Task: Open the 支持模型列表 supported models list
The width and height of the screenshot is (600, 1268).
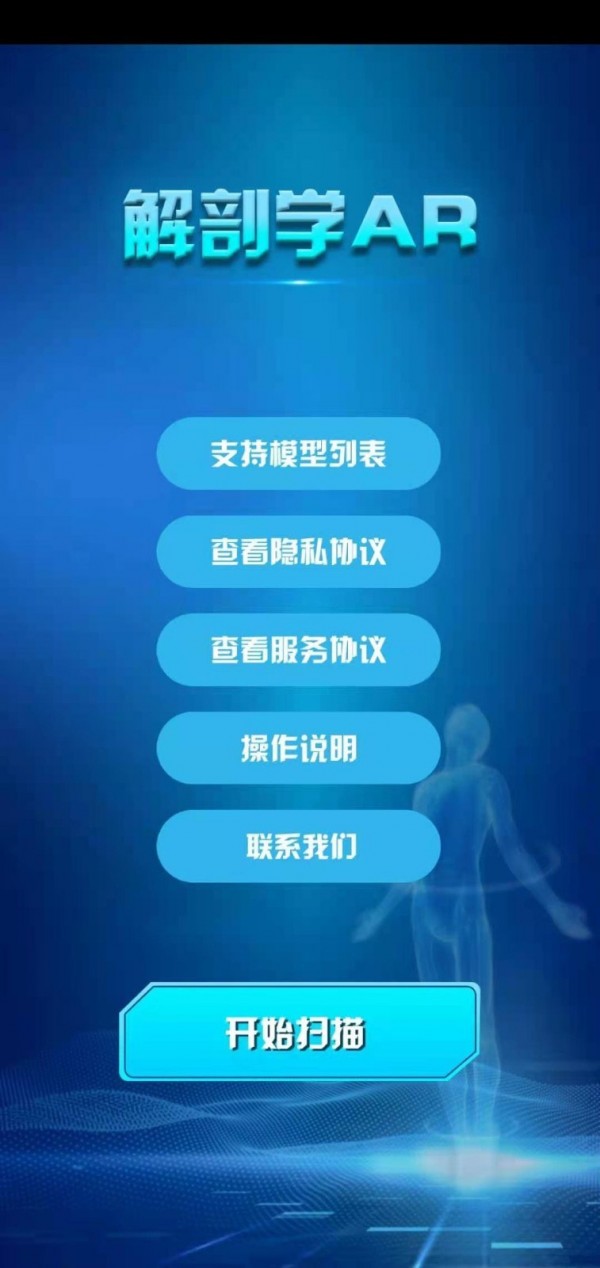Action: pos(298,454)
